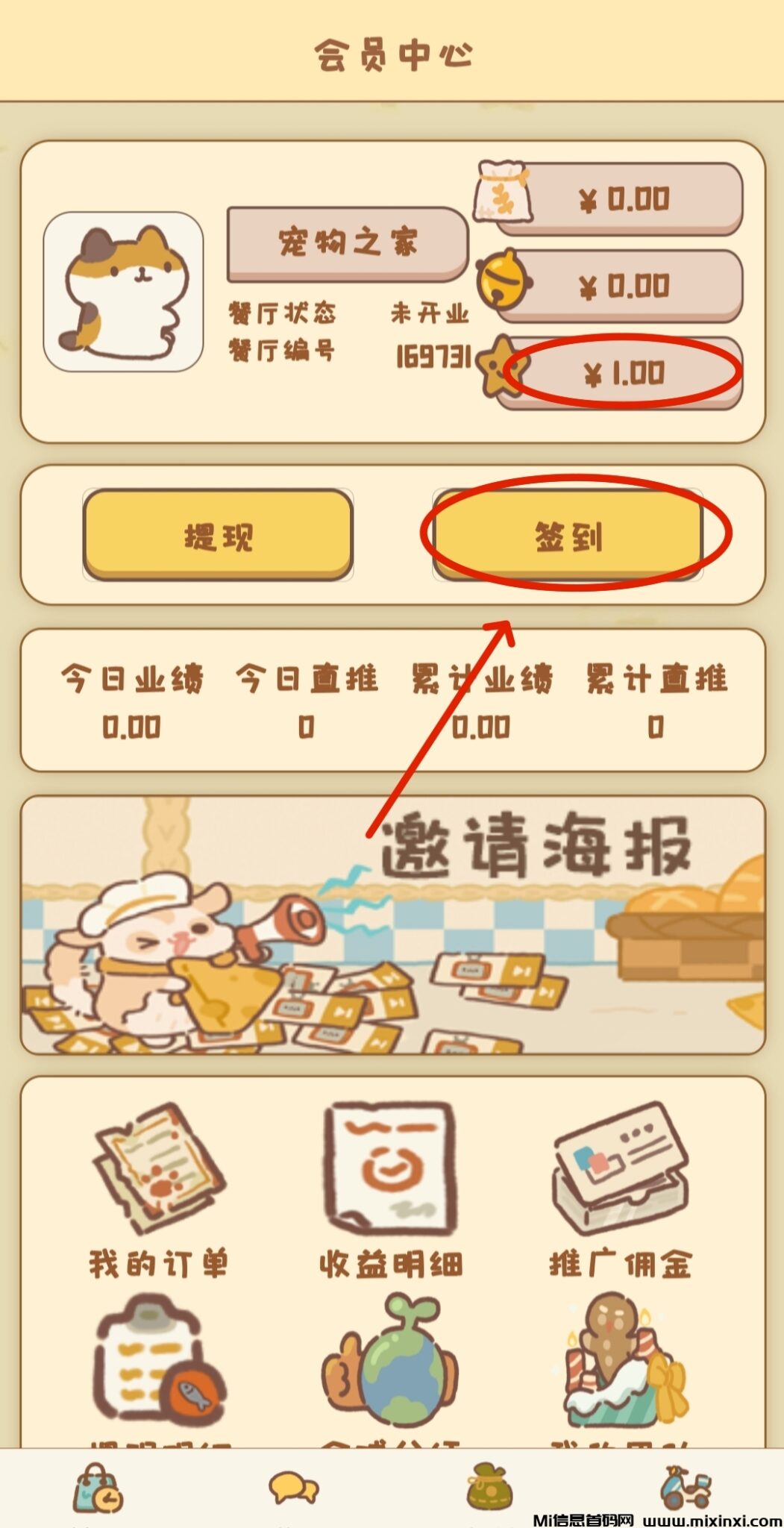This screenshot has width=784, height=1528.
Task: Open 我的订单 my orders
Action: [x=158, y=1190]
